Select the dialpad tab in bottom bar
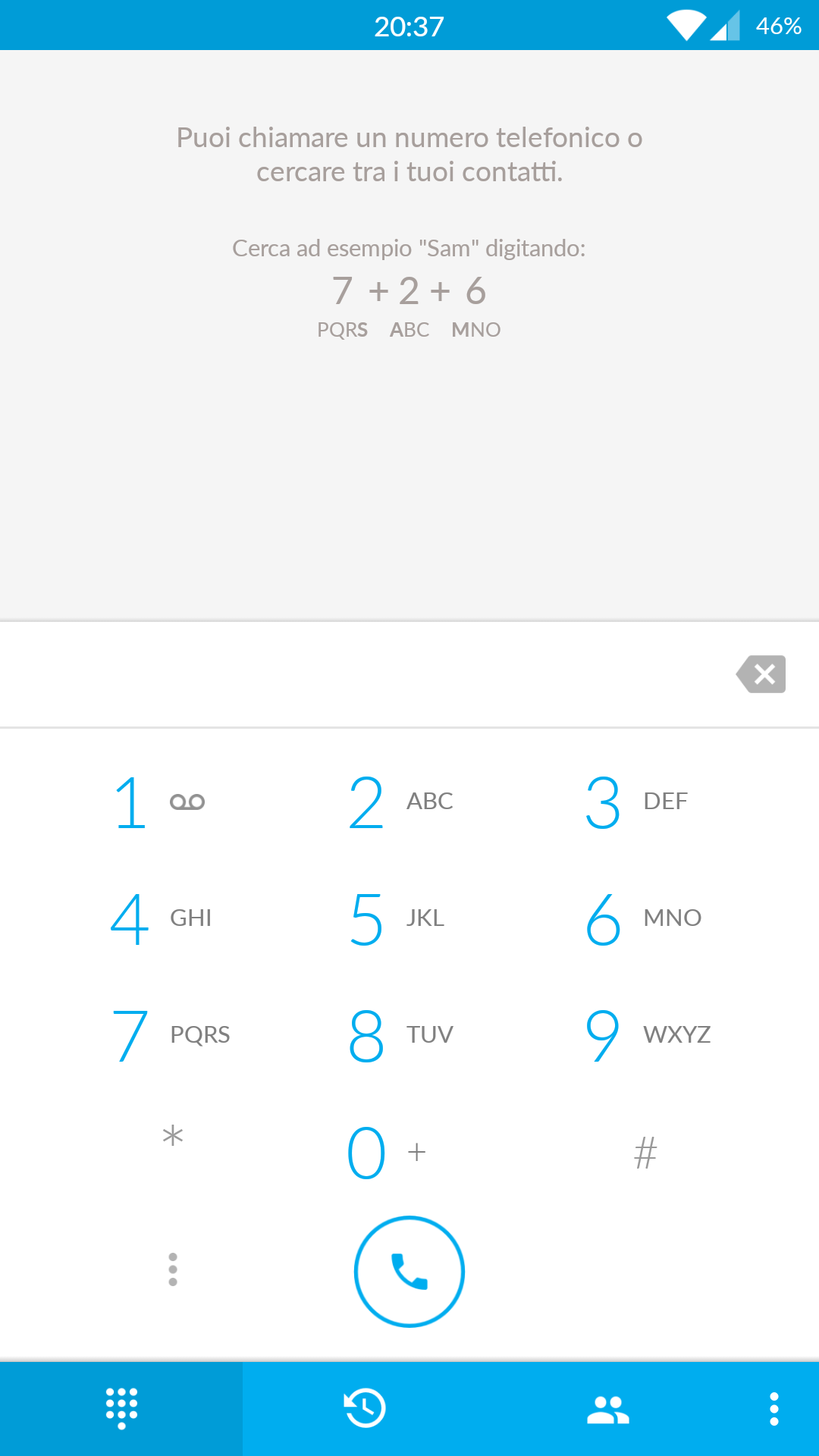819x1456 pixels. [121, 1409]
